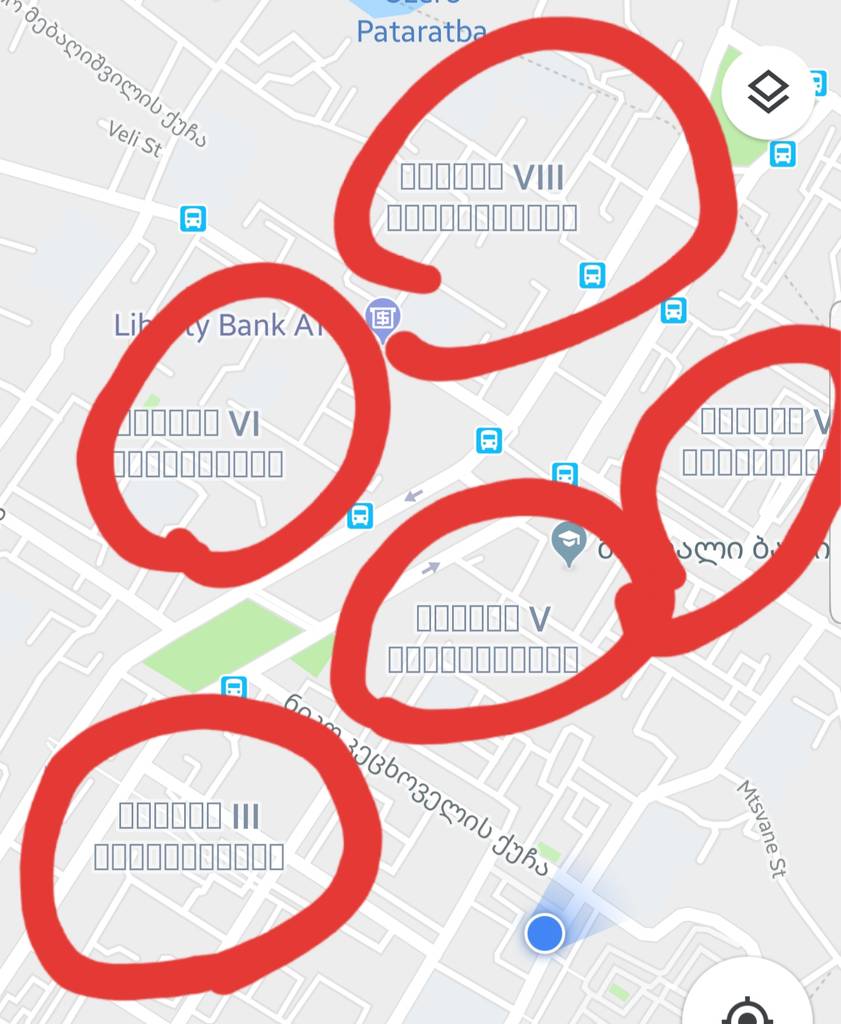The image size is (841, 1024).
Task: Tap the school marker with graduation cap
Action: tap(569, 542)
